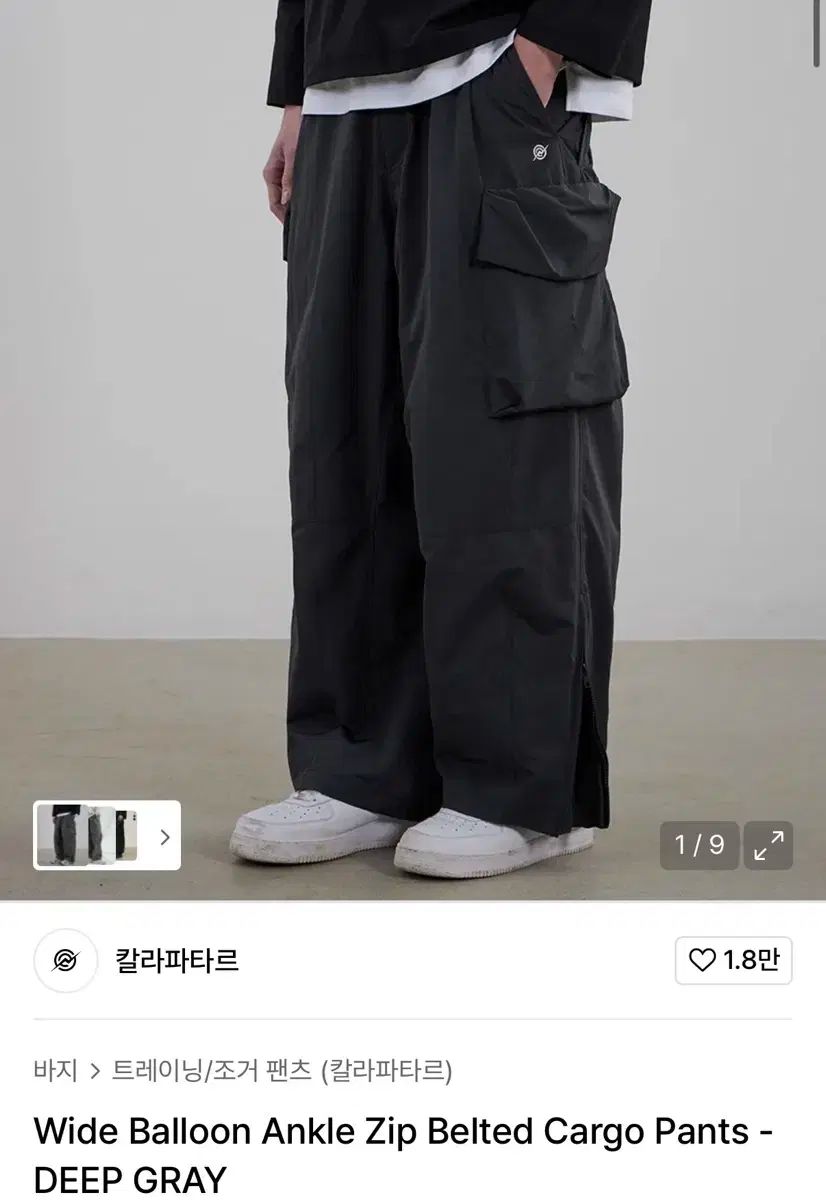Like the brand 칼라파타르 with the heart button
826x1200 pixels.
(x=733, y=961)
